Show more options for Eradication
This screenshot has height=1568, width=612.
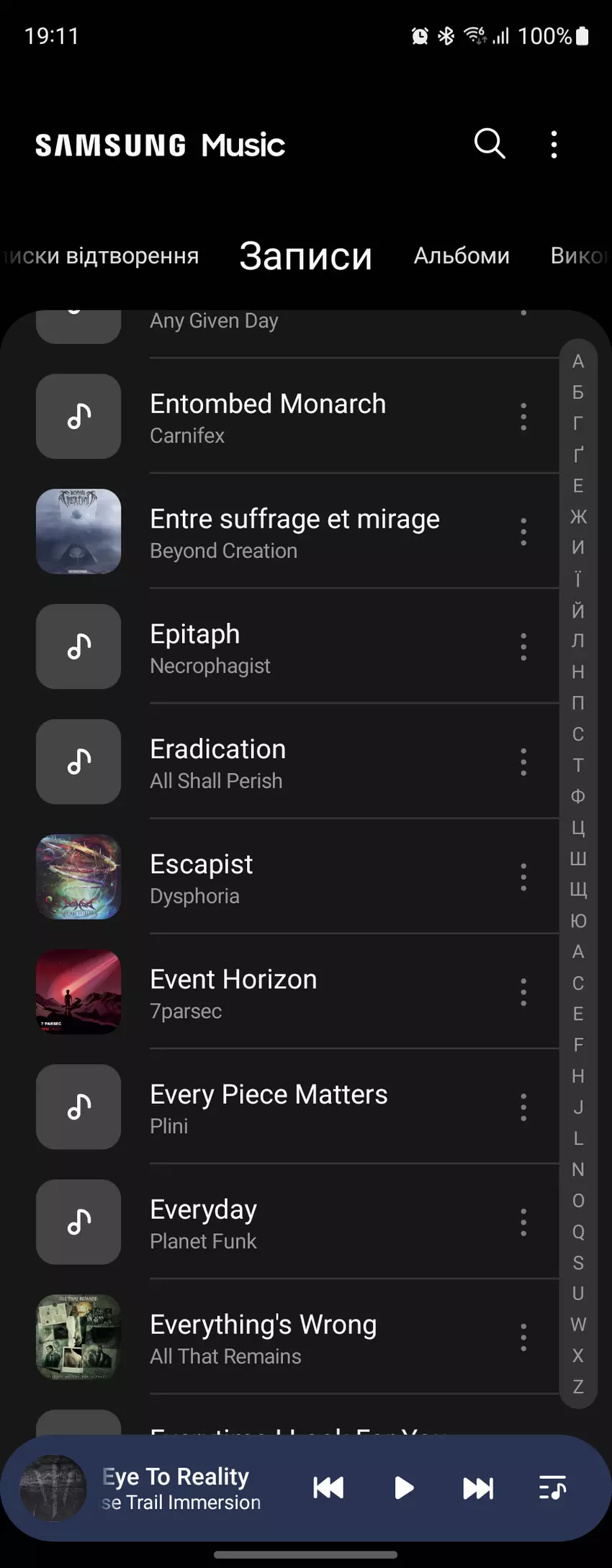click(523, 762)
